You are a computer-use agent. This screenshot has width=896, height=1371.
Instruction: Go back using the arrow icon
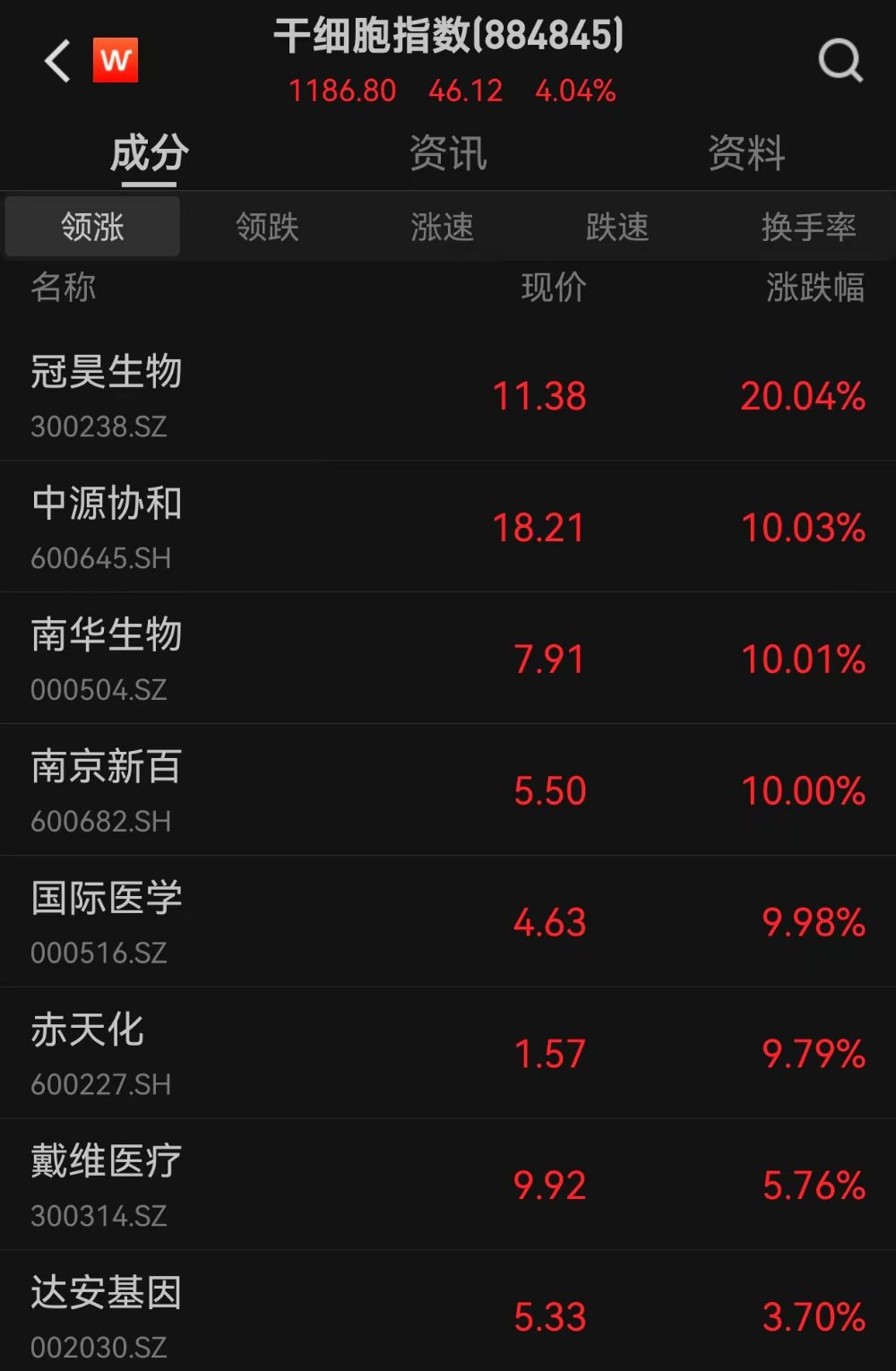57,61
